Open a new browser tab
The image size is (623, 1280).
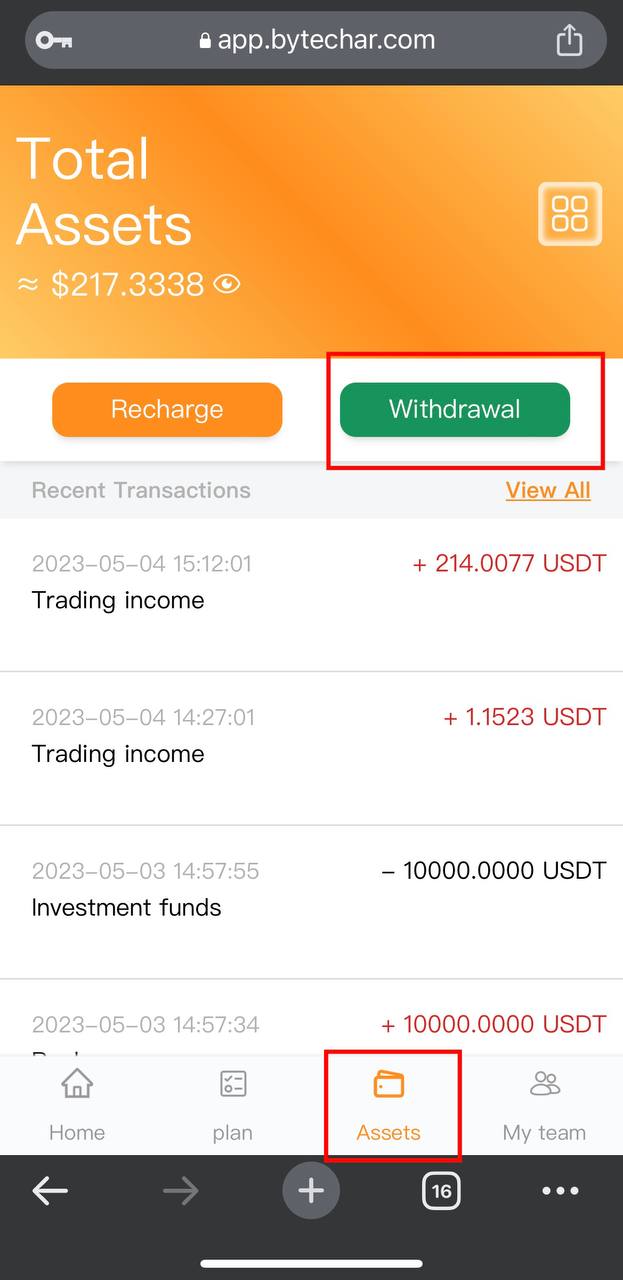311,1190
